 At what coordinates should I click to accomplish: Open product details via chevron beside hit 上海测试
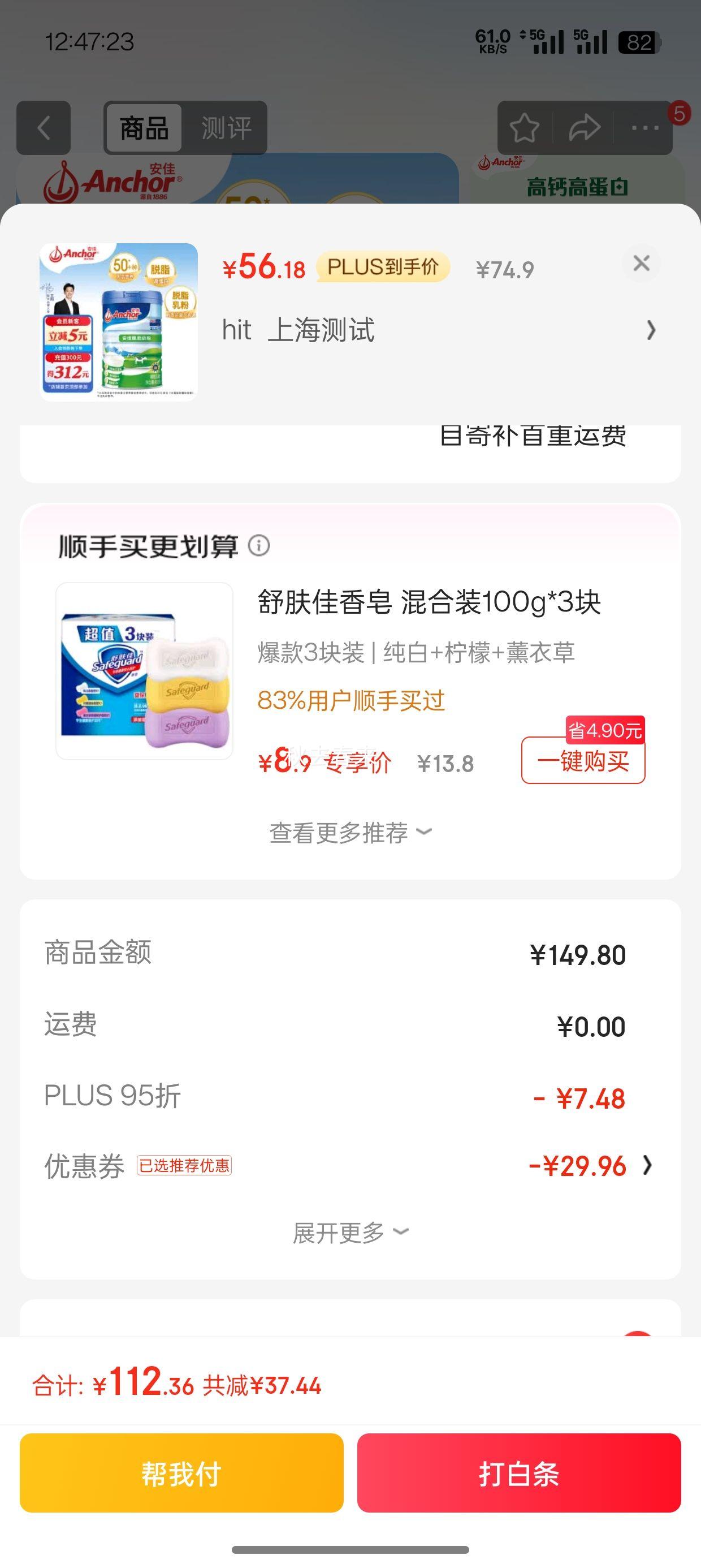click(x=651, y=330)
